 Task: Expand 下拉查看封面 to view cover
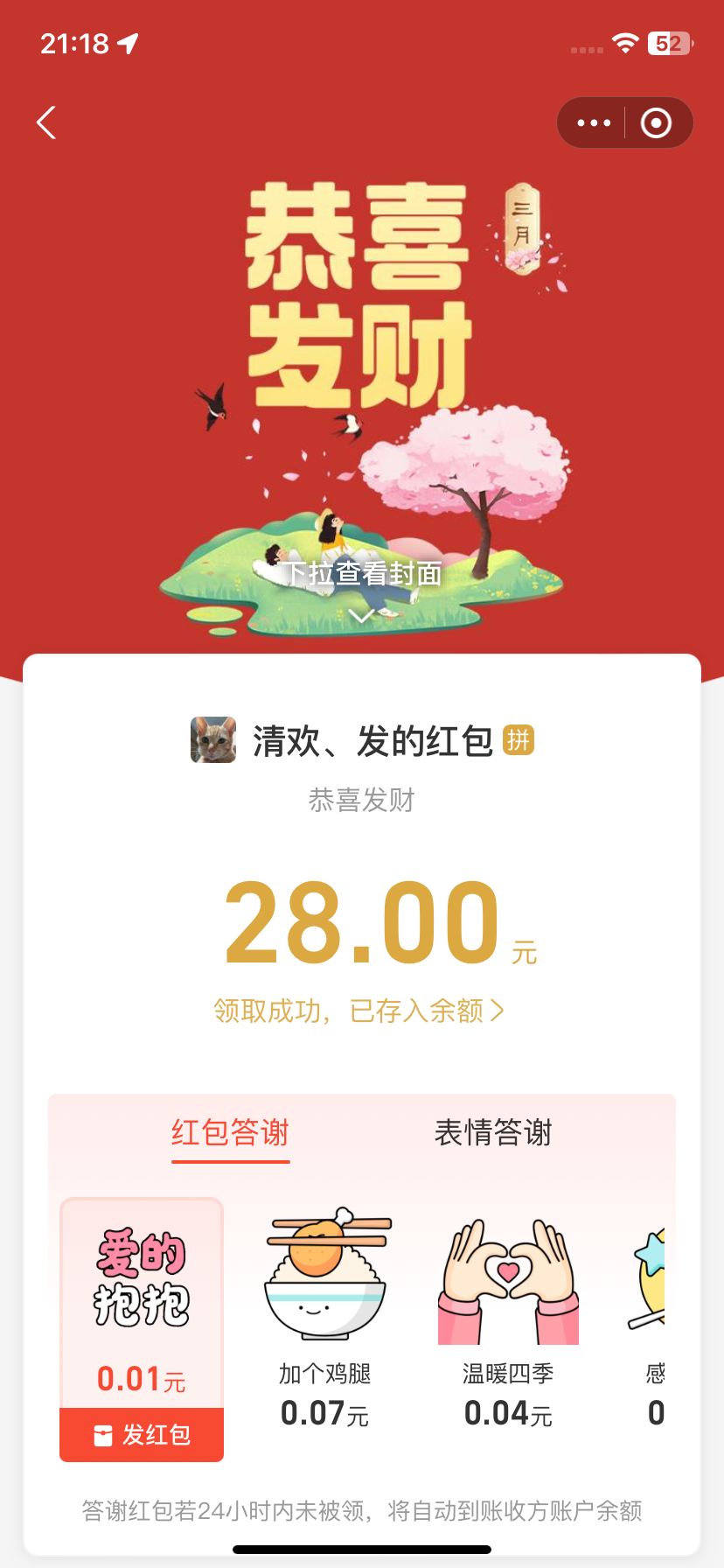362,586
